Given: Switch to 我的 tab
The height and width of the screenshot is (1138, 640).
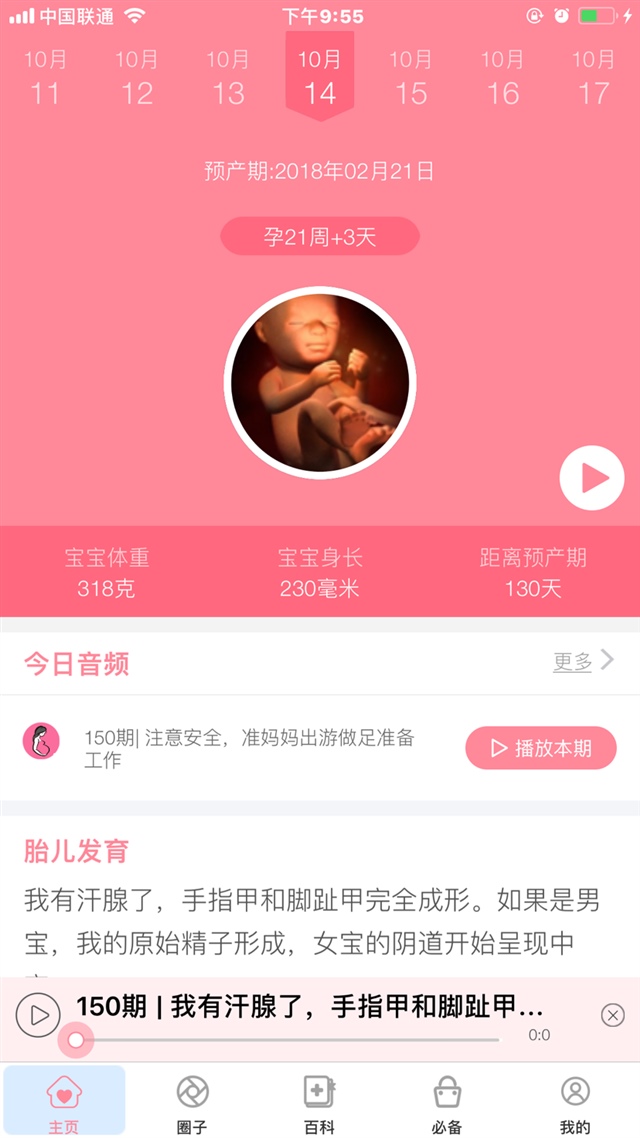Looking at the screenshot, I should pos(575,1104).
